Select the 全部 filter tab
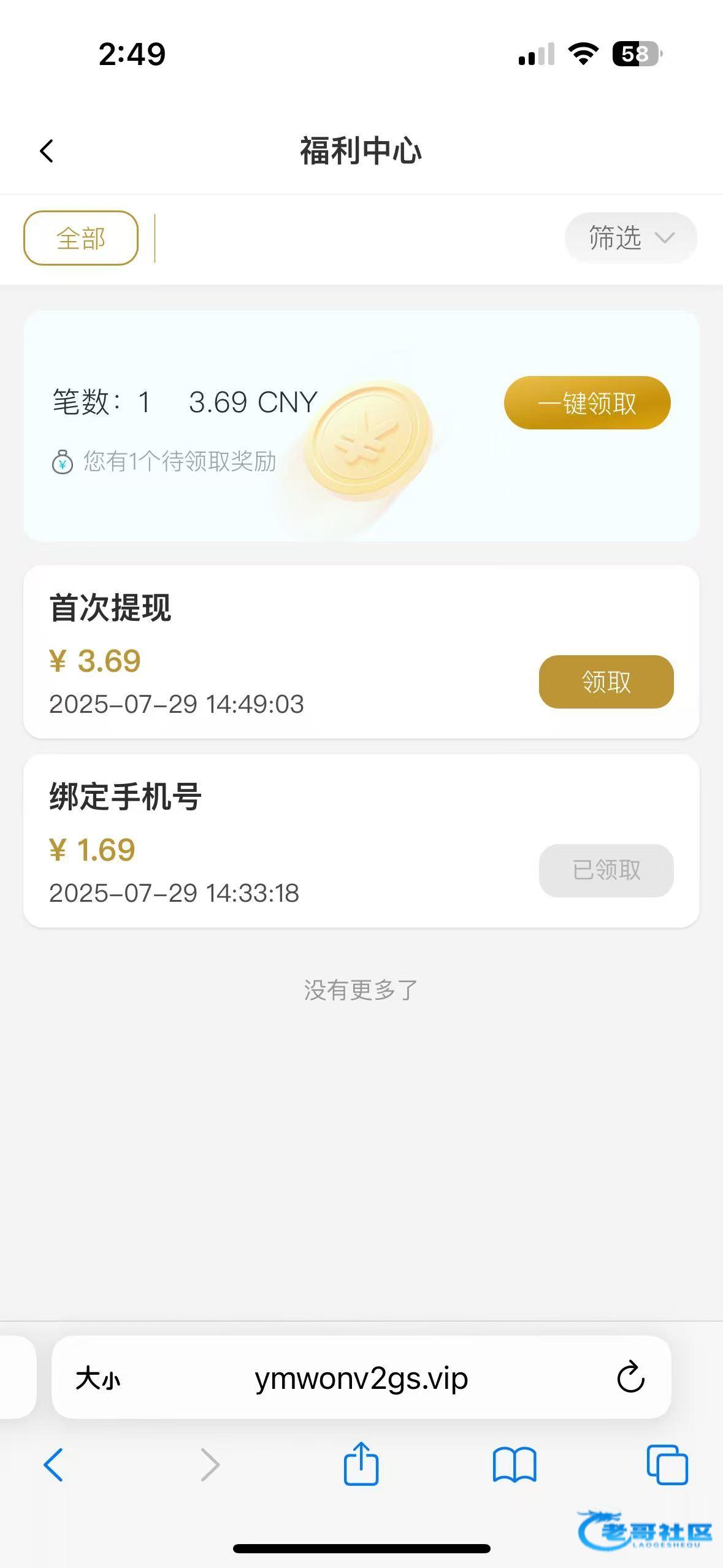The height and width of the screenshot is (1568, 723). [81, 238]
